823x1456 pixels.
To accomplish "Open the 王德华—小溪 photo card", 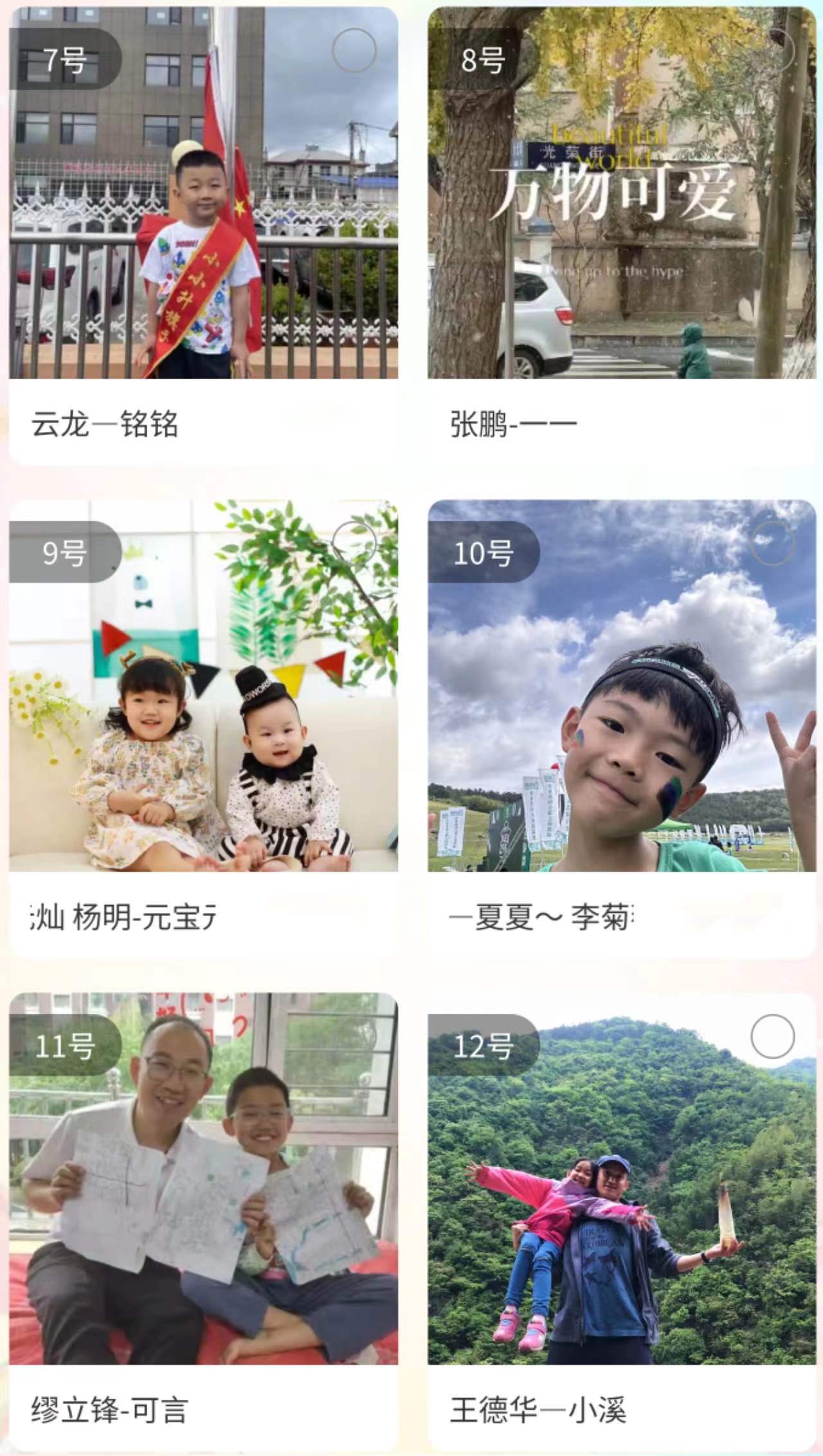I will pos(622,1222).
